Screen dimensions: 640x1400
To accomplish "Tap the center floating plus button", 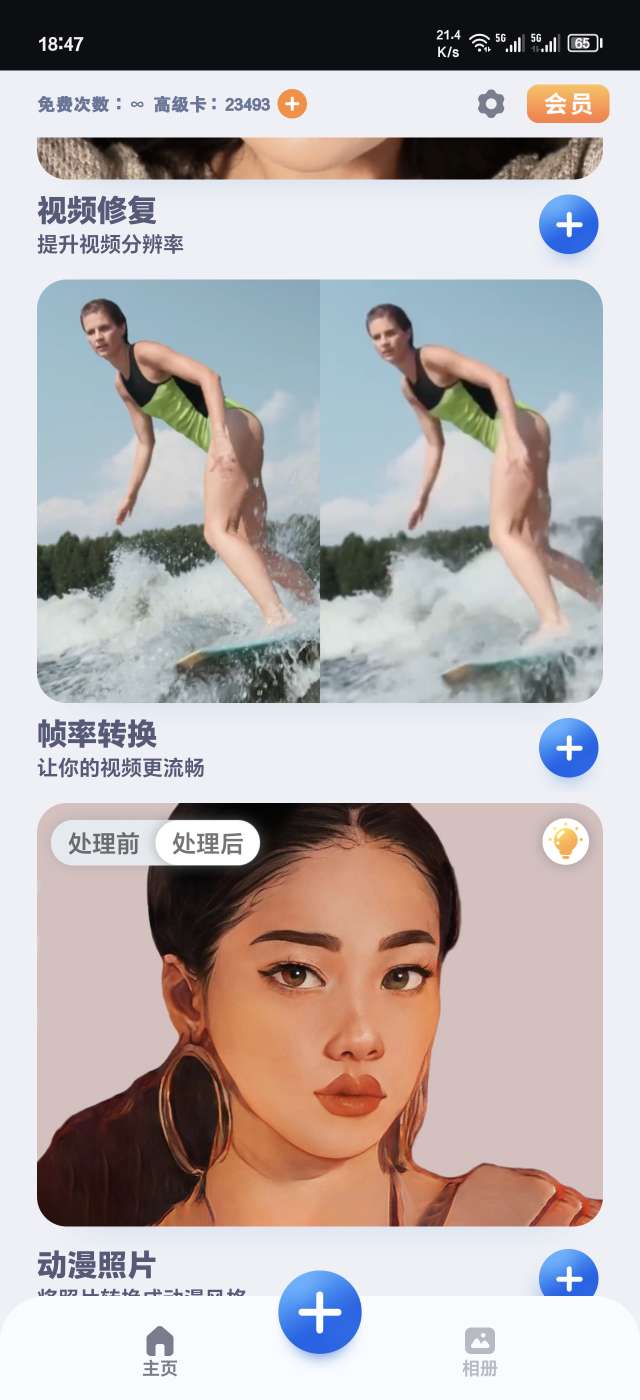I will tap(320, 1312).
